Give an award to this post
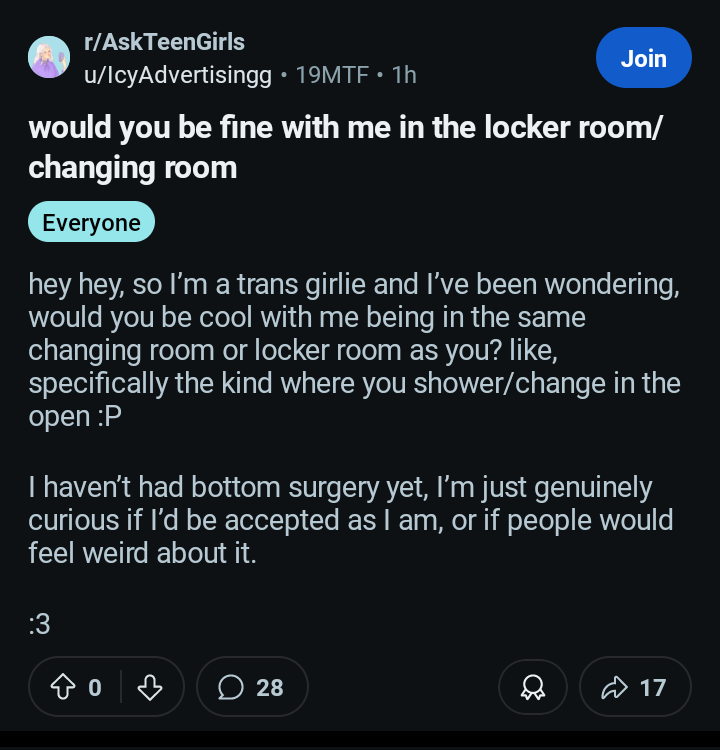This screenshot has height=750, width=720. coord(533,687)
